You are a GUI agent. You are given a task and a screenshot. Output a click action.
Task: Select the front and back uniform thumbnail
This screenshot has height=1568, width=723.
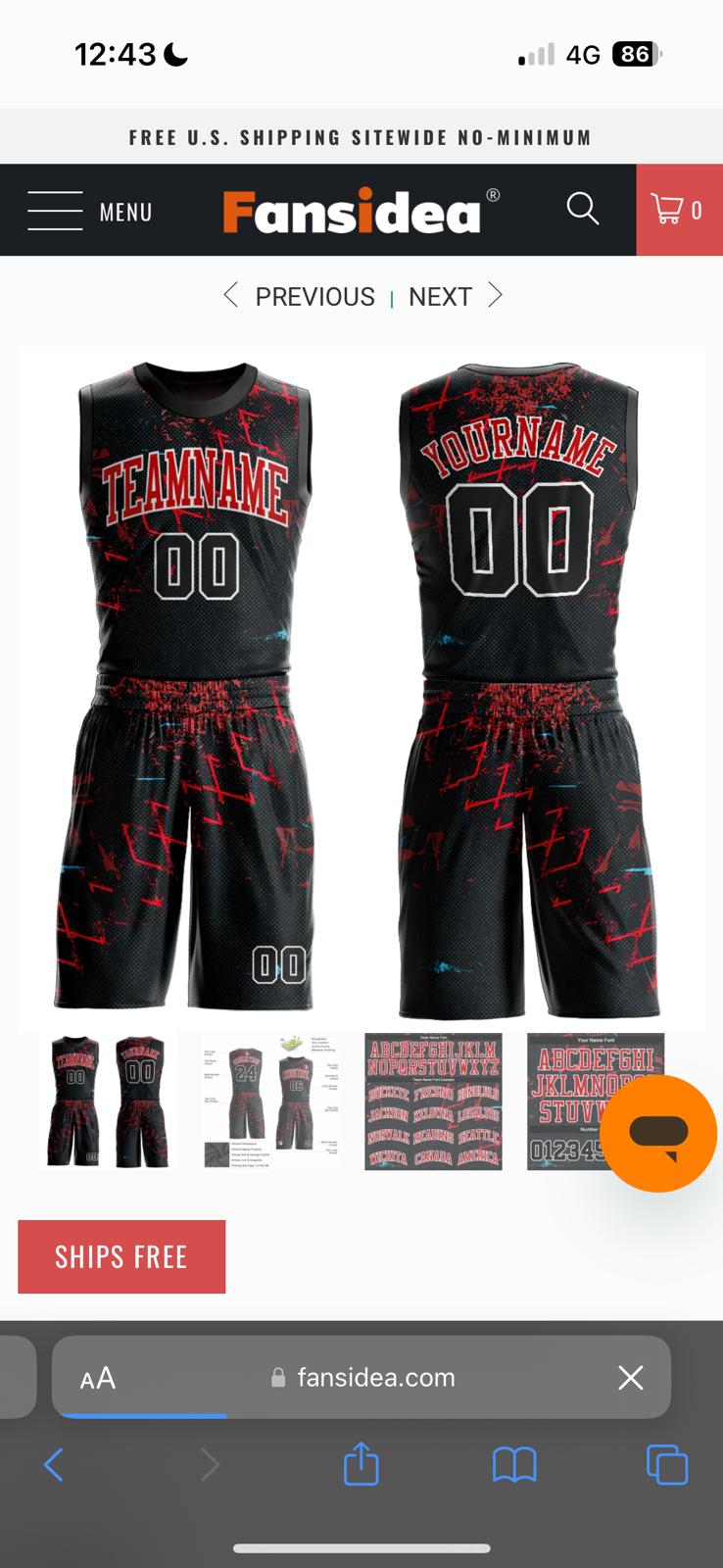click(x=108, y=1101)
